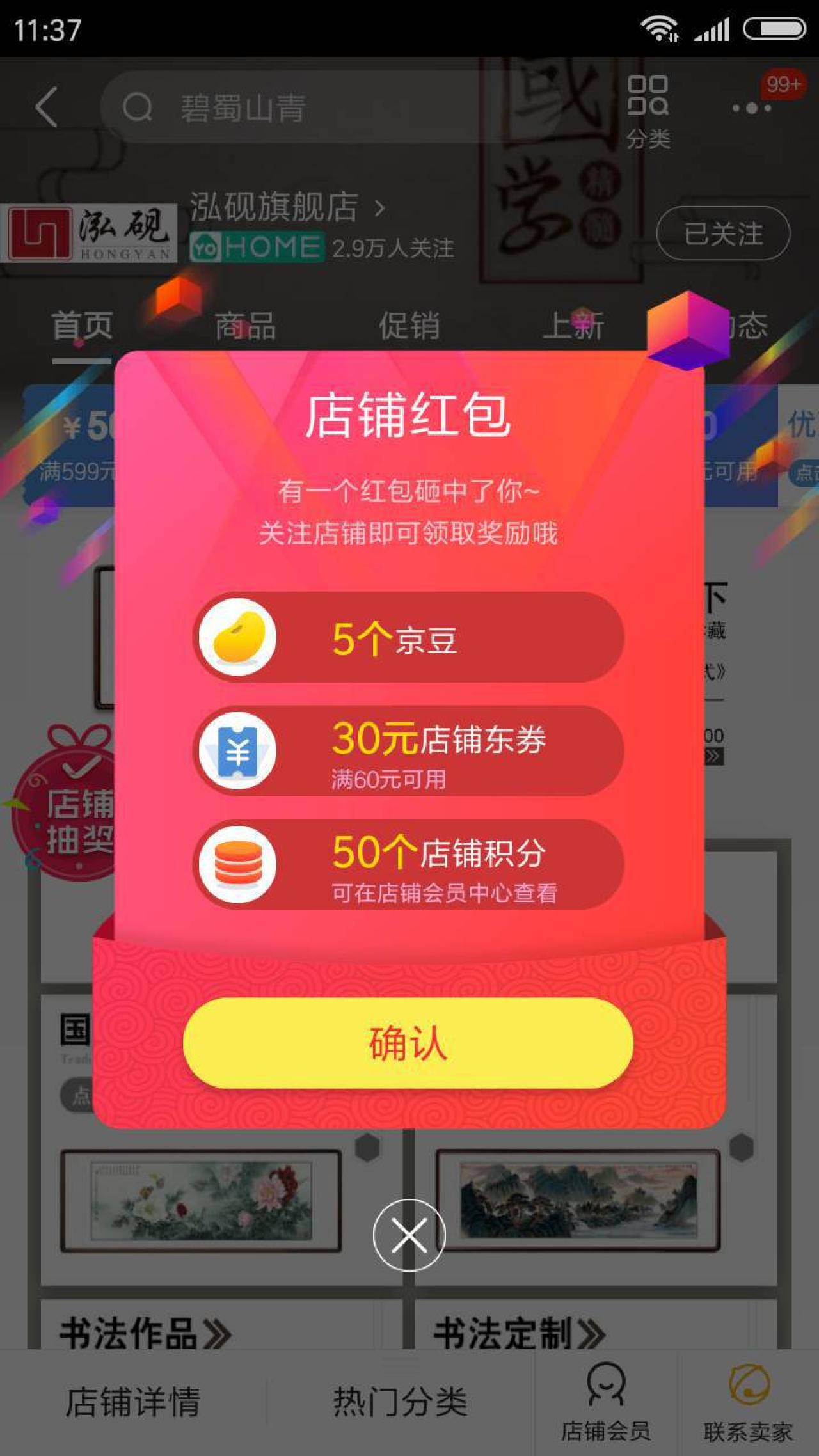This screenshot has width=819, height=1456.
Task: Open 店铺详情 at the bottom
Action: pyautogui.click(x=133, y=1401)
